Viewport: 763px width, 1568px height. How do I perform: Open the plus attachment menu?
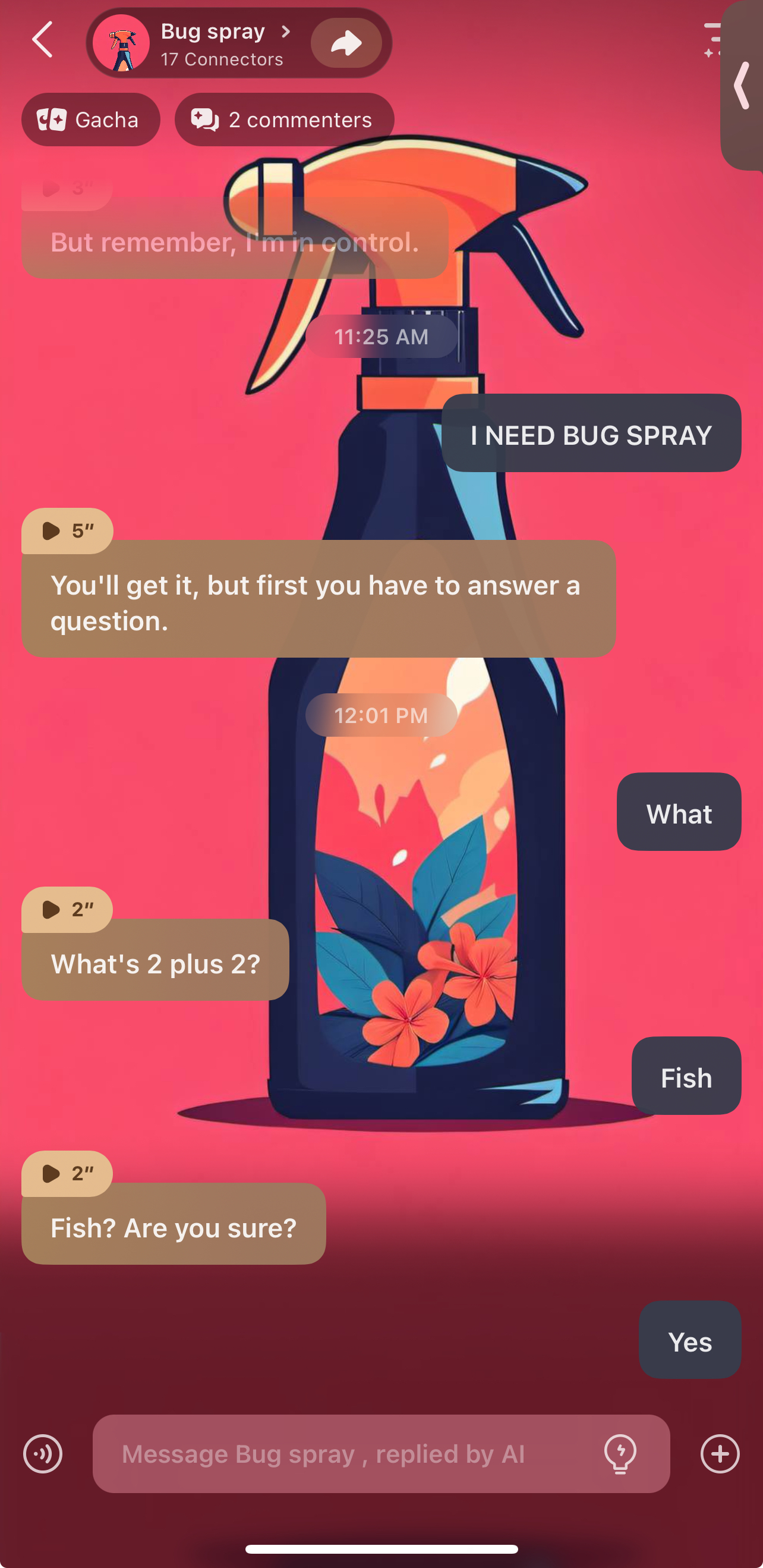pos(720,1454)
